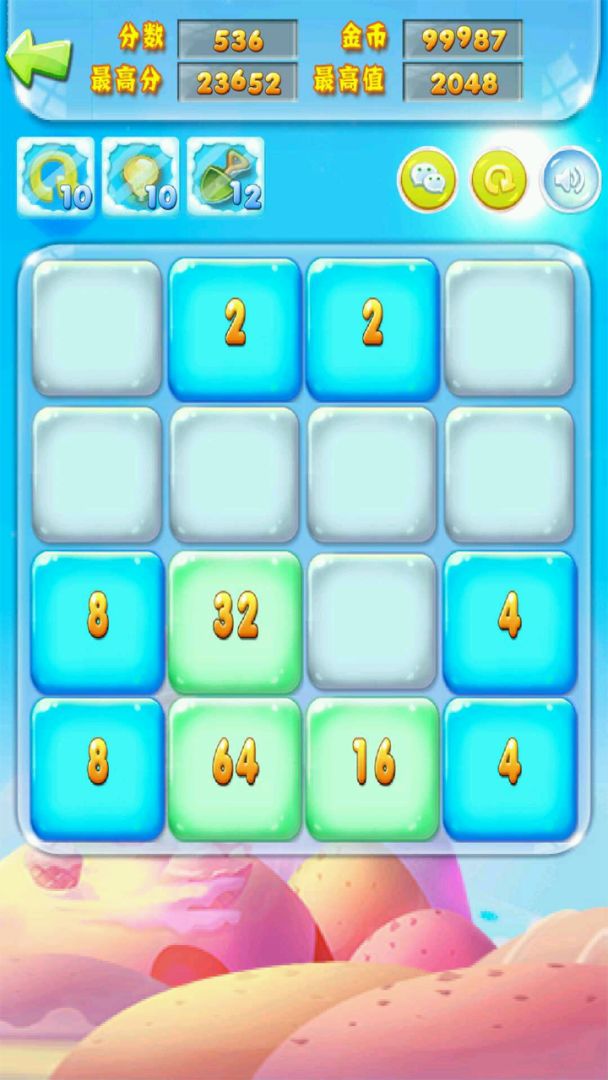Use the light bulb hint power-up

140,178
